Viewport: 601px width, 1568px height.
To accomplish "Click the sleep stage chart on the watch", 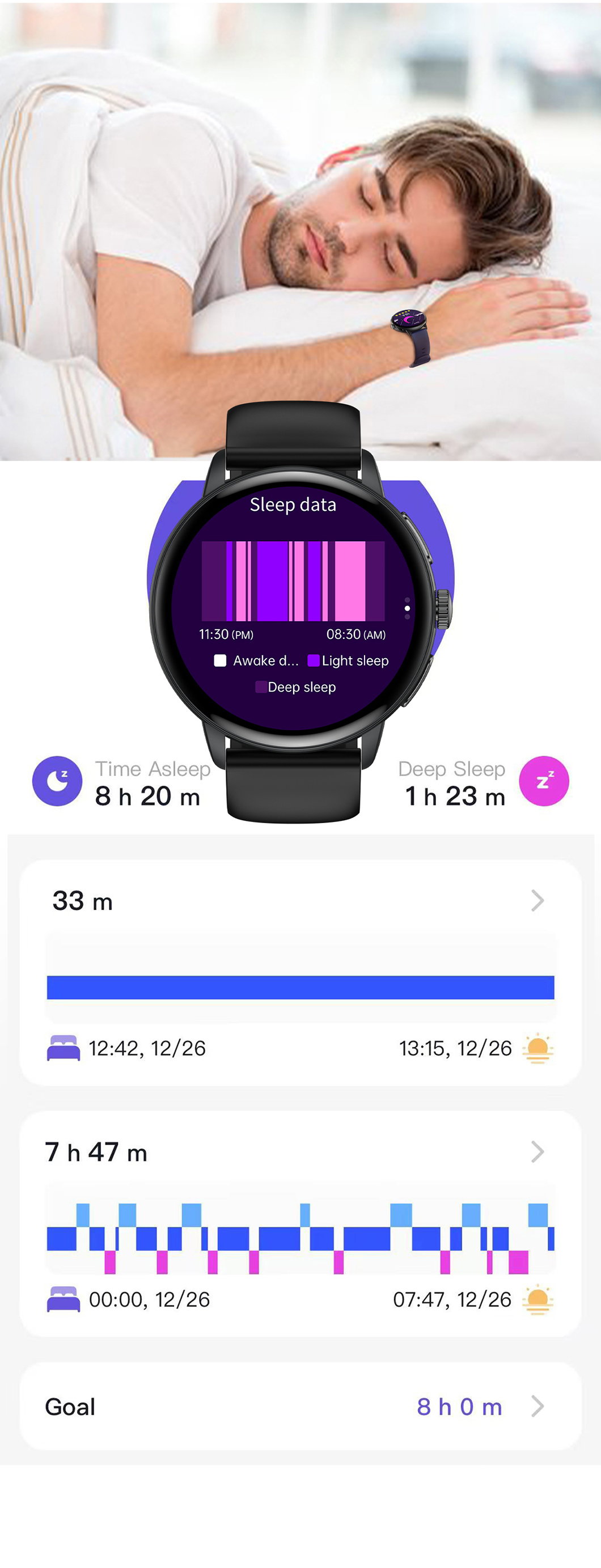I will click(x=295, y=578).
